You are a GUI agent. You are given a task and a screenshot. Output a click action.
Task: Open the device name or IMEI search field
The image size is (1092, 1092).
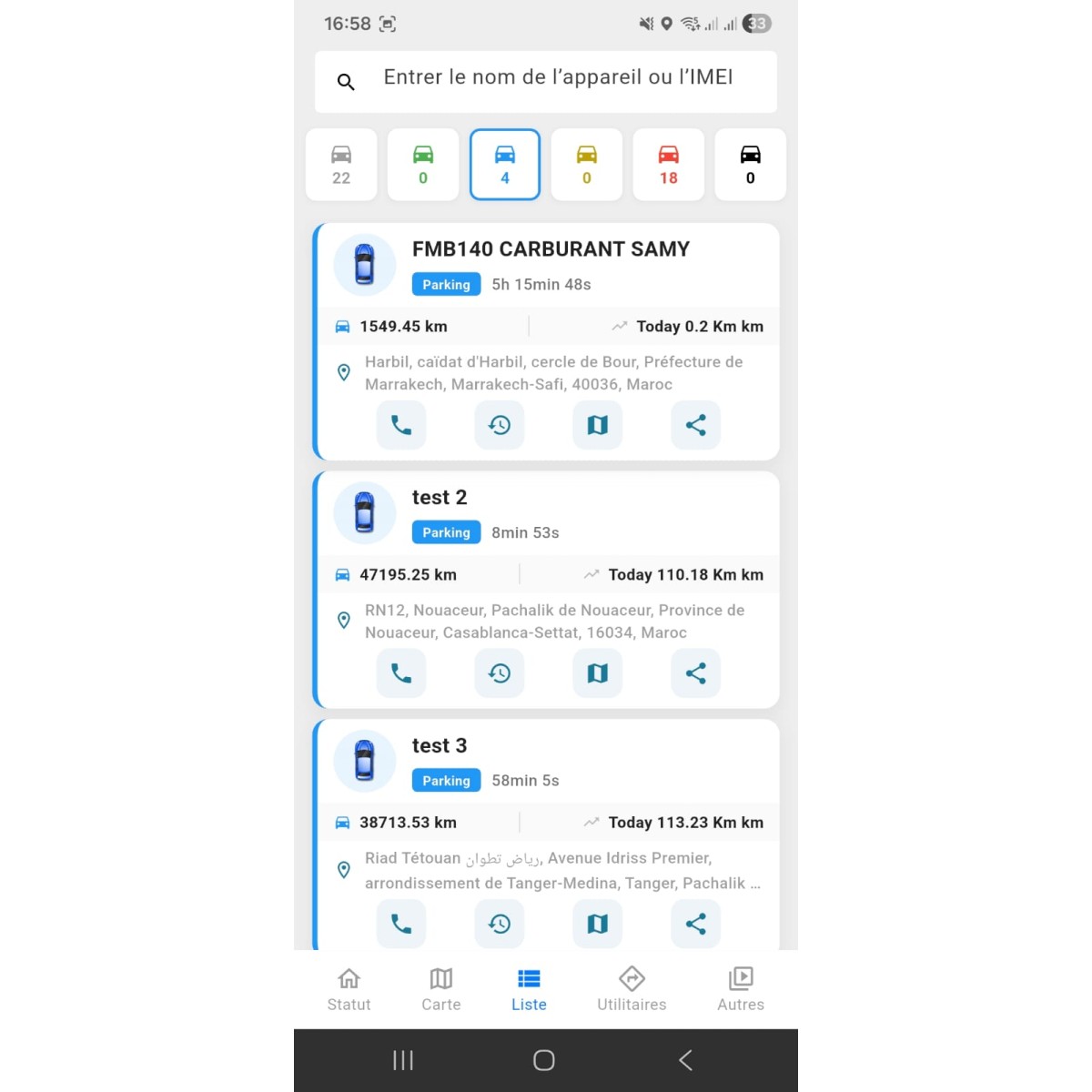[x=557, y=78]
